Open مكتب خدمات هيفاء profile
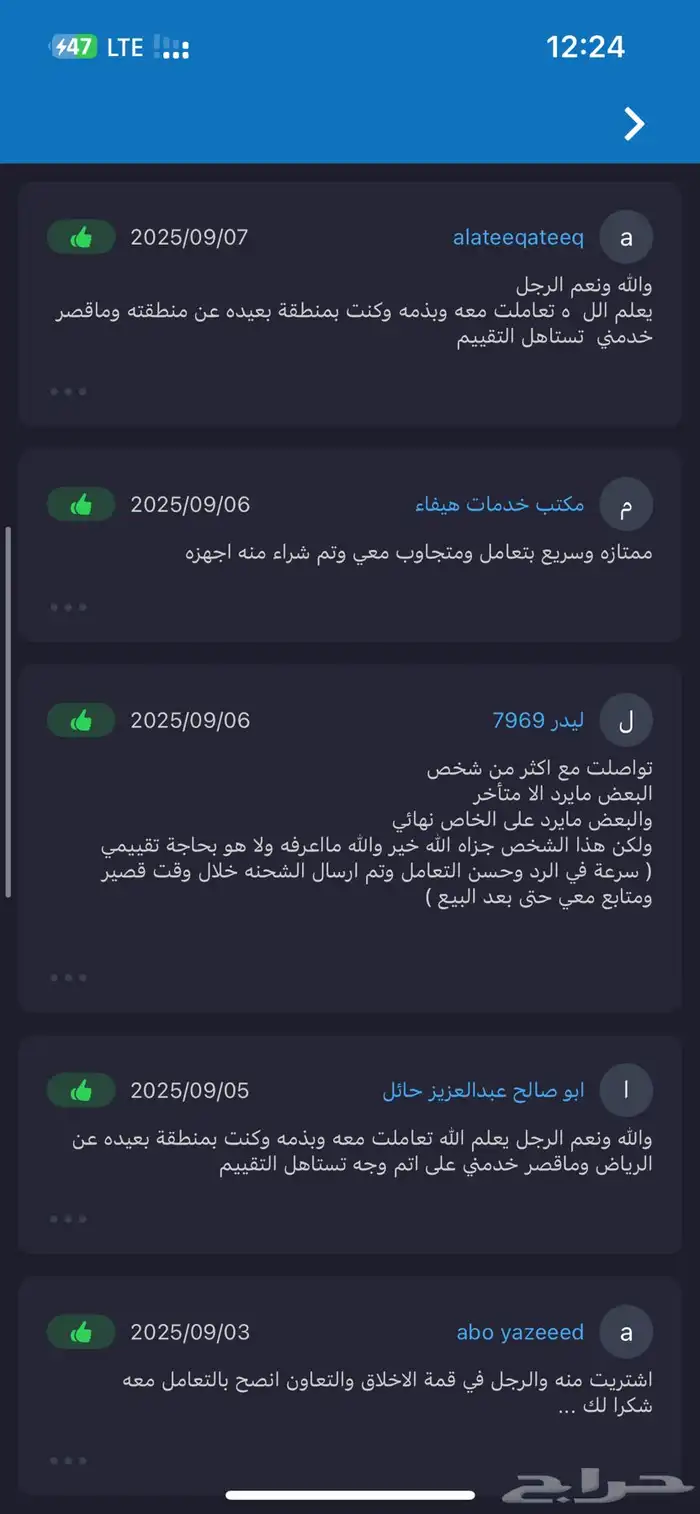 point(500,504)
